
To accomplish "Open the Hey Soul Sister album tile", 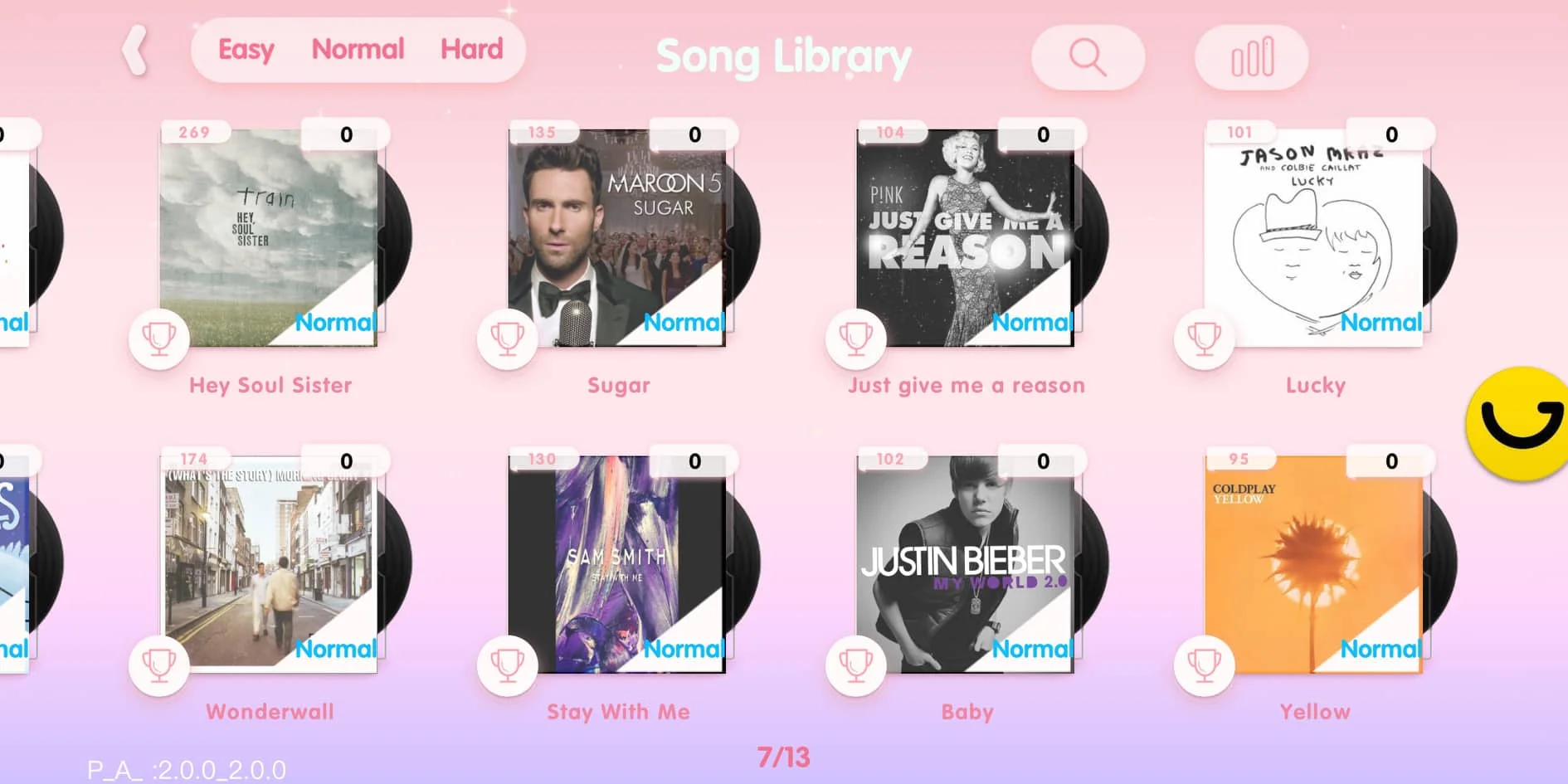I will (x=268, y=237).
